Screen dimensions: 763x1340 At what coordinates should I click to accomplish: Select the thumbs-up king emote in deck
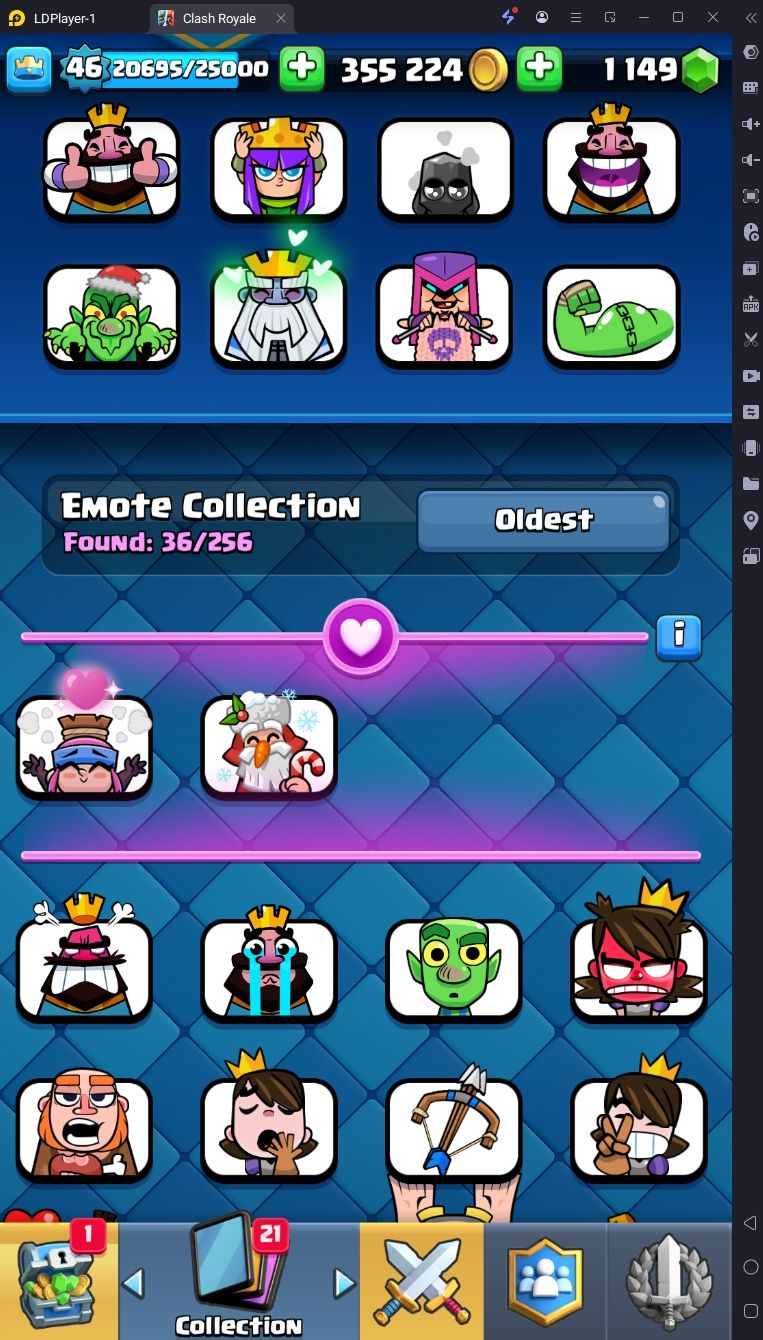[111, 168]
